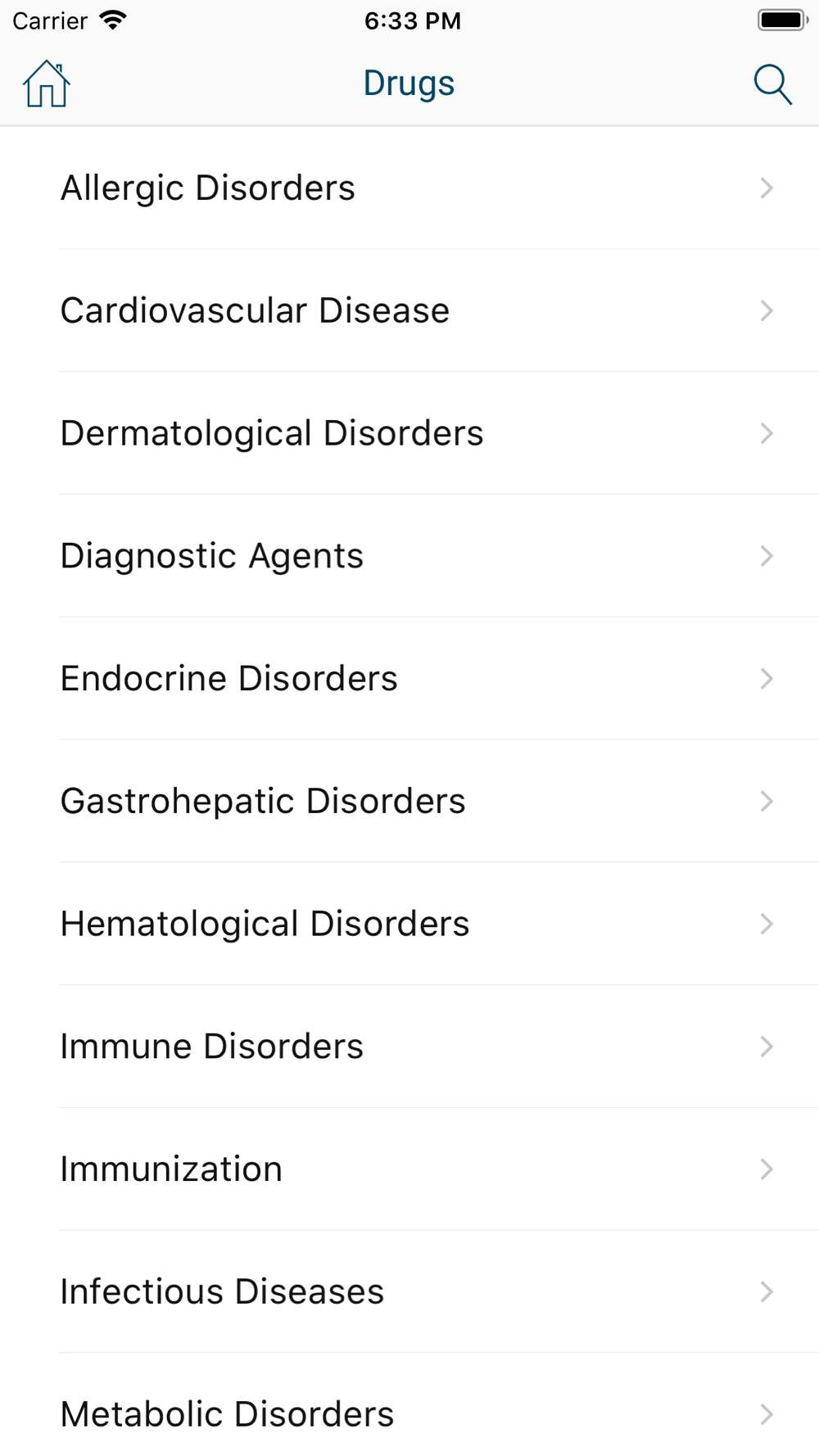
Task: Go to the home screen icon
Action: 47,84
